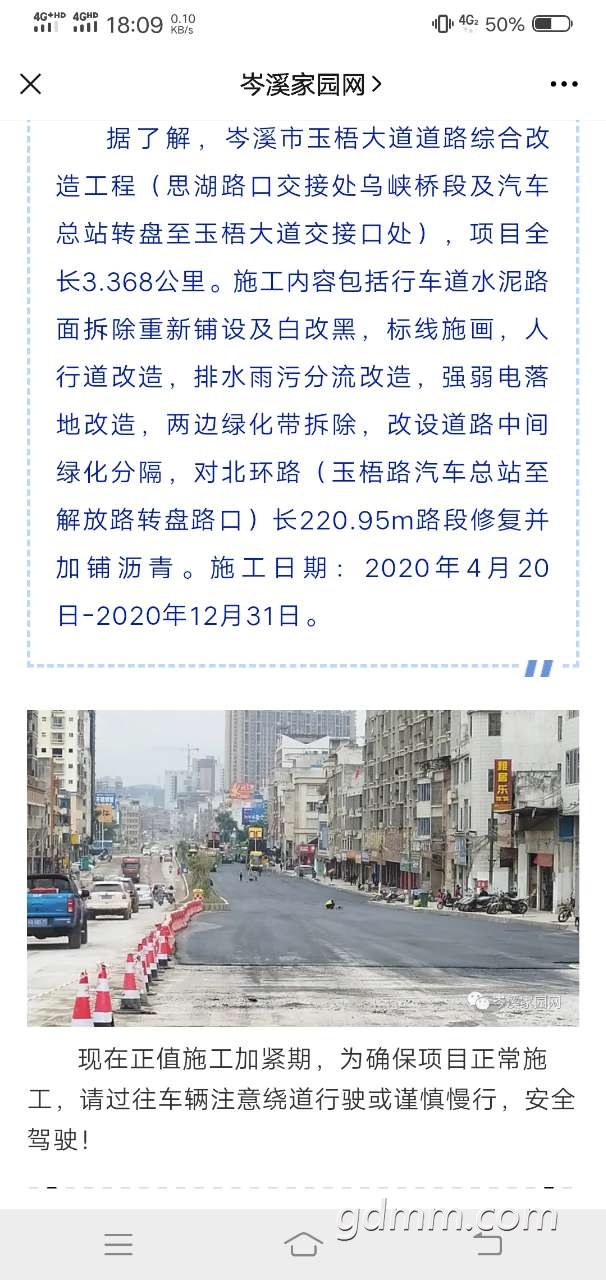Viewport: 606px width, 1280px height.
Task: Open the system recent apps menu
Action: (118, 1244)
